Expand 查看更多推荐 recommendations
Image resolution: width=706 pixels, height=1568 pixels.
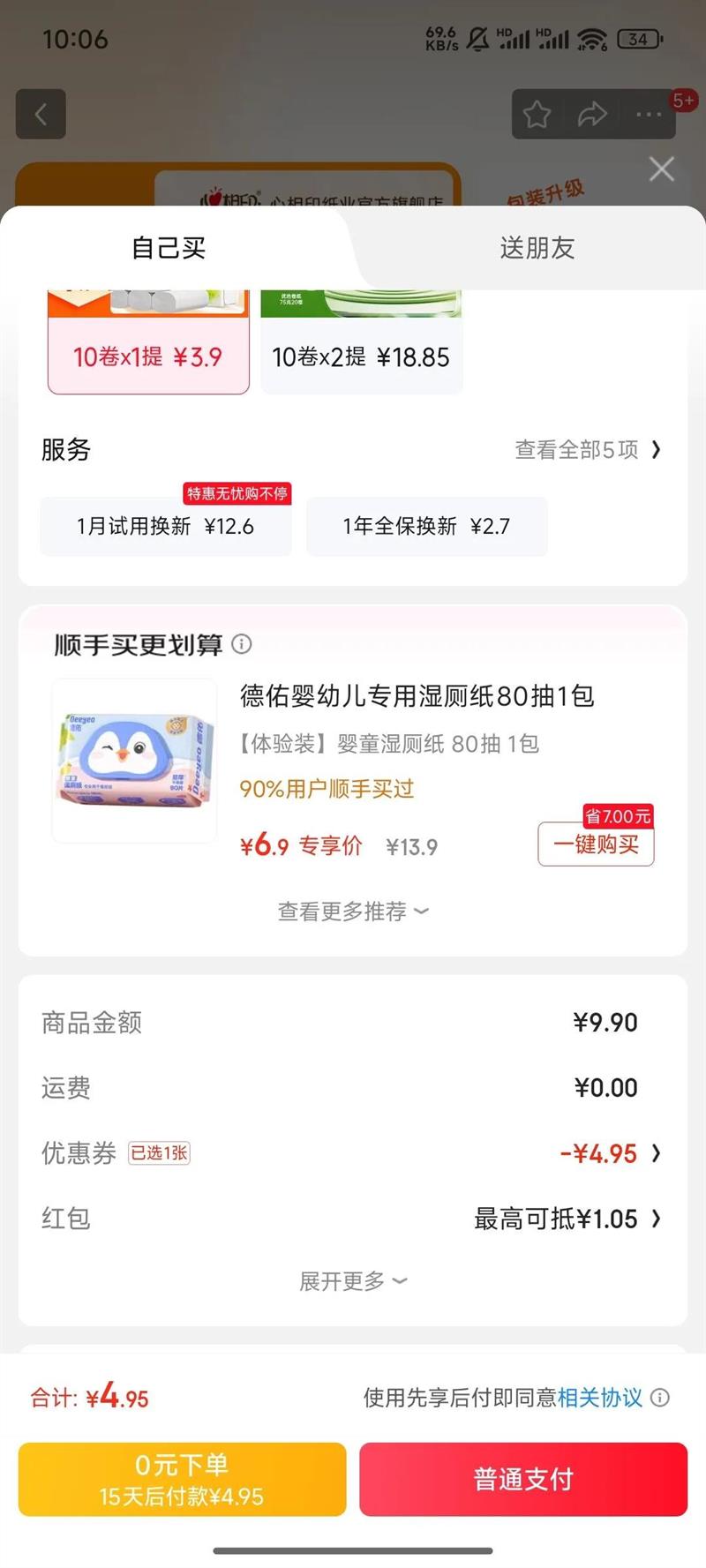(353, 912)
